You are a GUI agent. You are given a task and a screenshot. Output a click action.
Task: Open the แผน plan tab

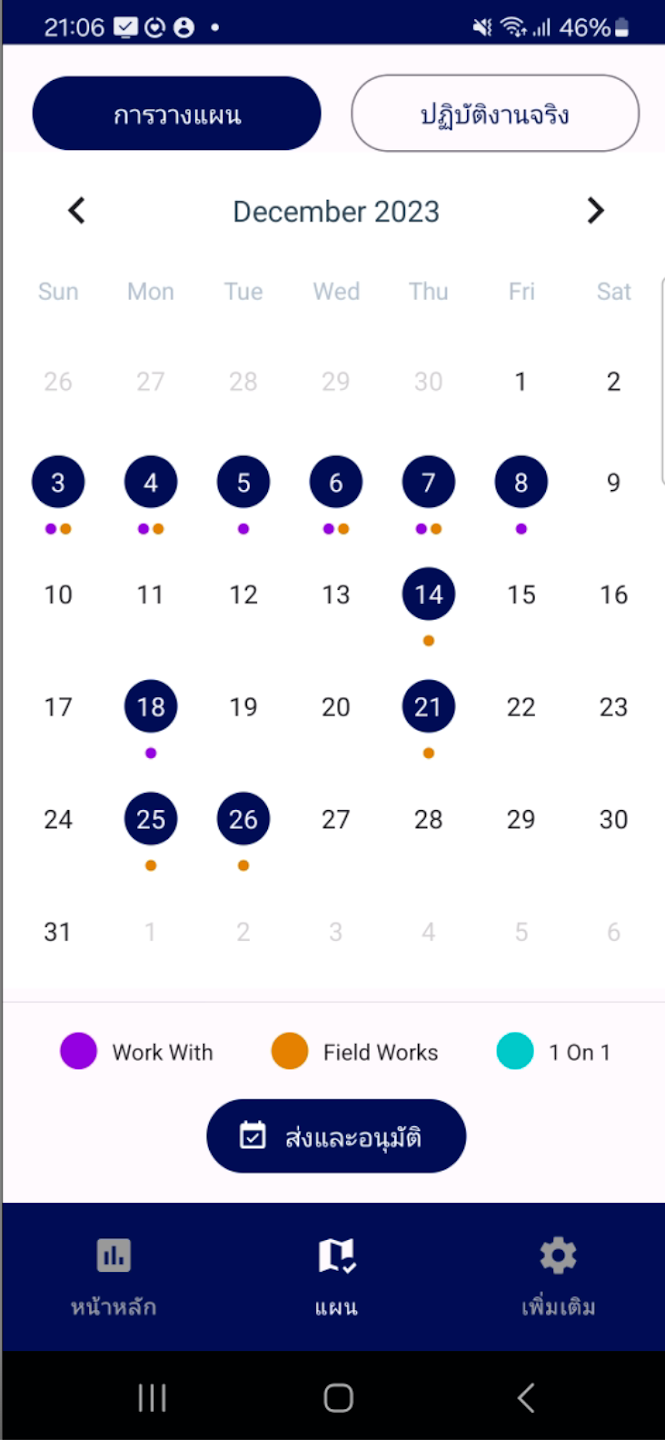pyautogui.click(x=336, y=1275)
